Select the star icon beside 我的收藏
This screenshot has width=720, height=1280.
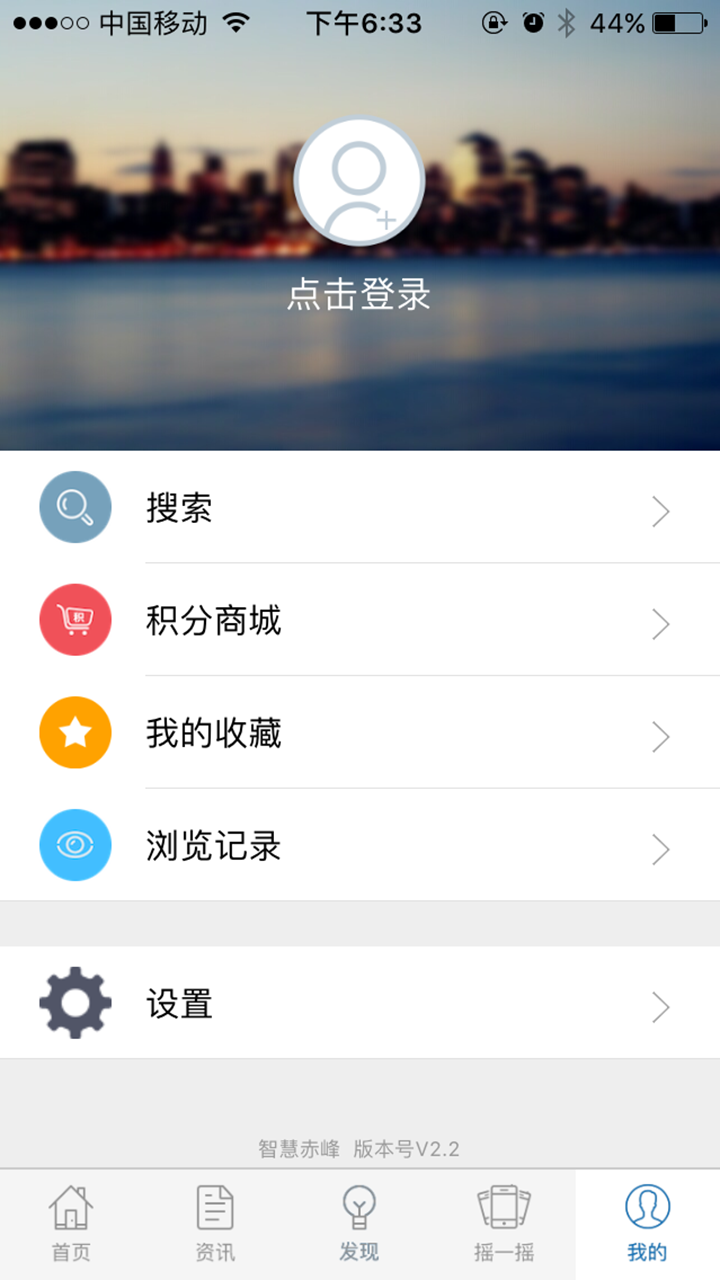(75, 733)
